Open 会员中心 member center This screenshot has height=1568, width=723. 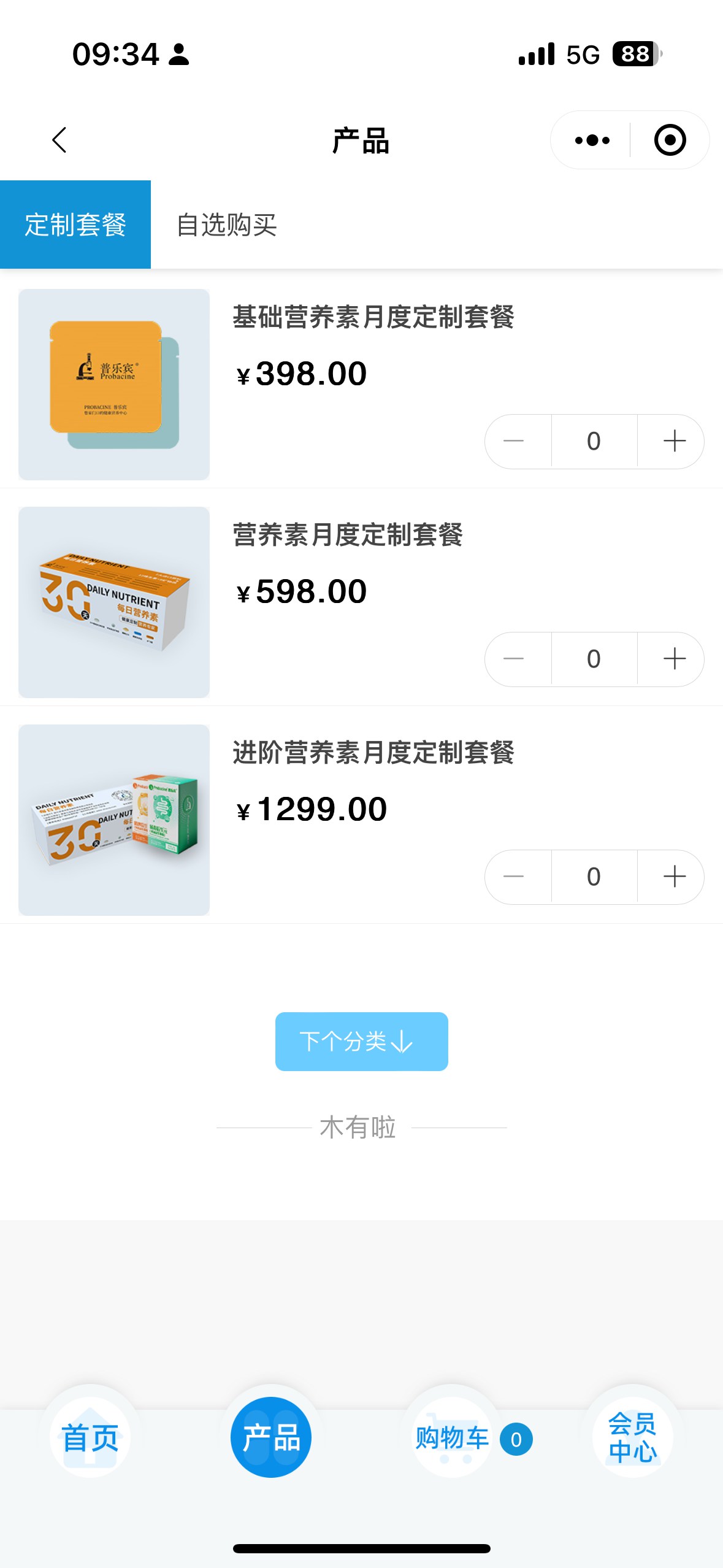pos(633,1437)
